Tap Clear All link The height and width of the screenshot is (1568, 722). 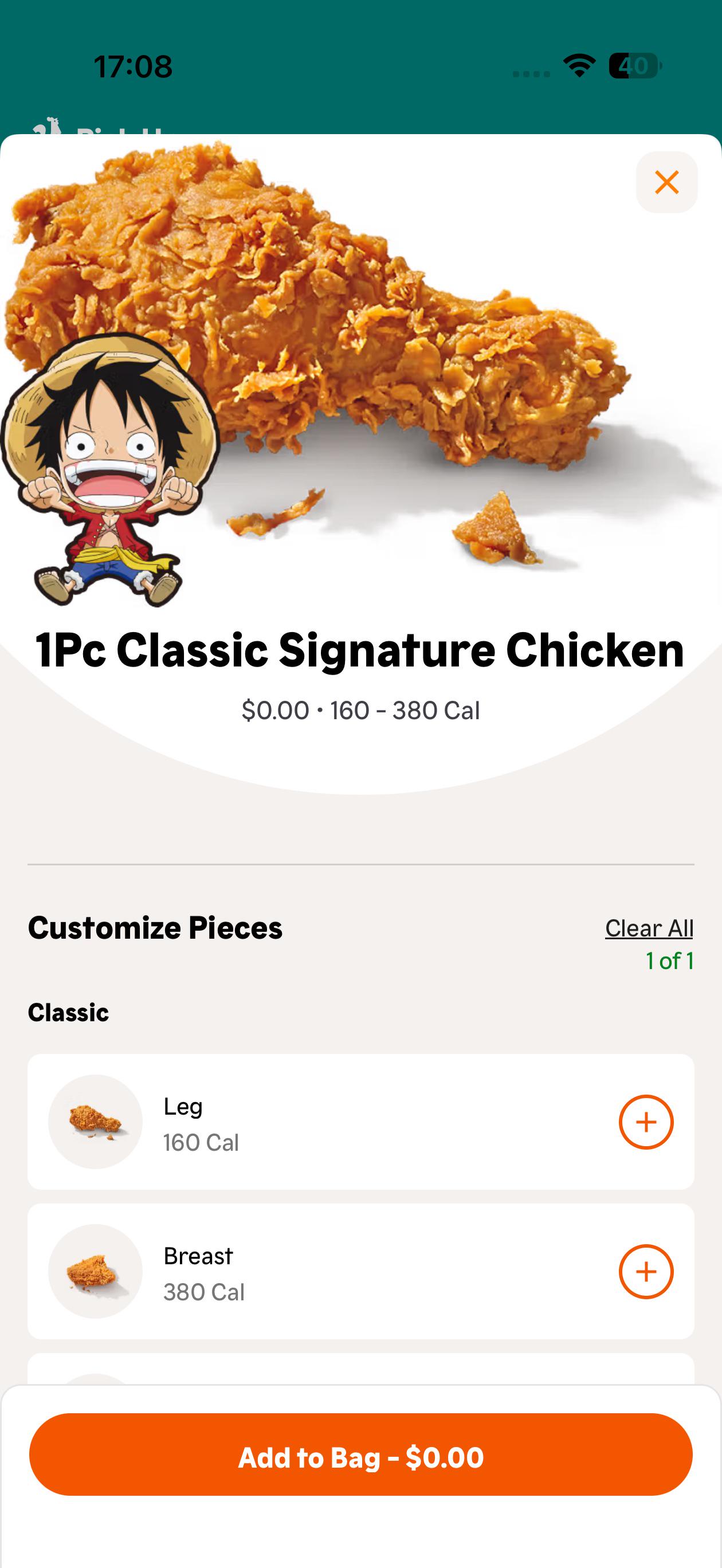click(648, 928)
